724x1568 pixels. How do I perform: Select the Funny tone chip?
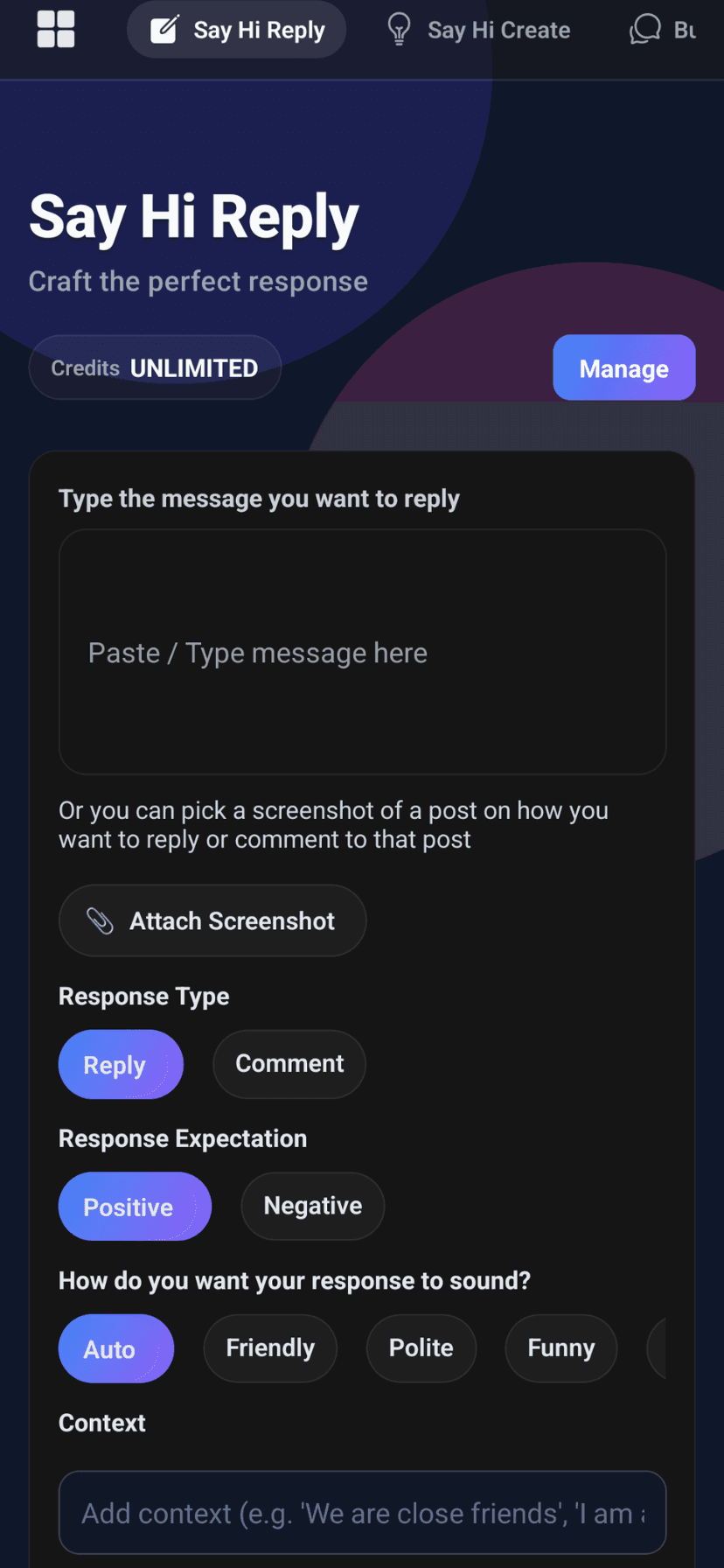pos(560,1348)
